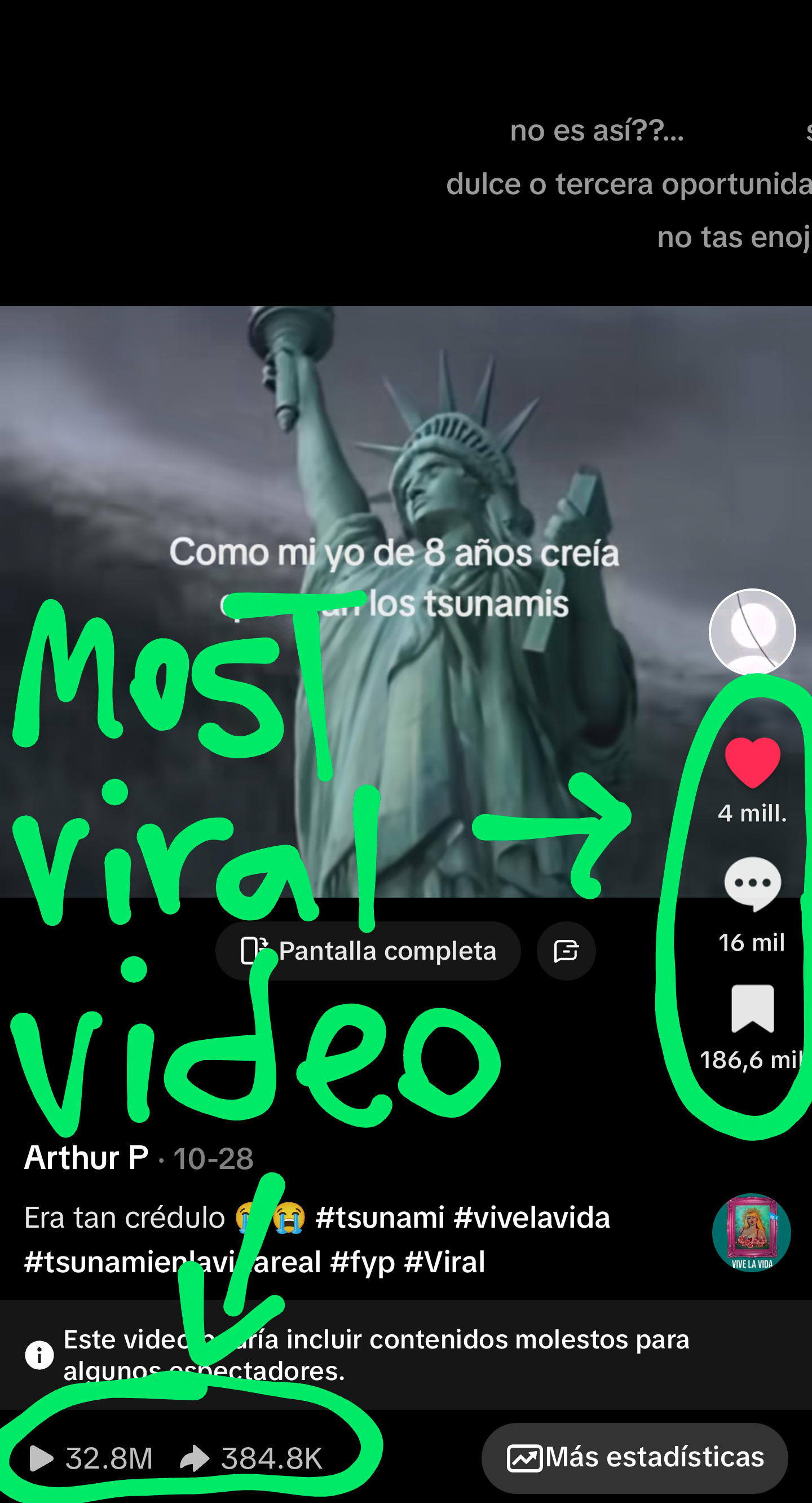
Task: Open Más estadísticas
Action: point(635,1457)
